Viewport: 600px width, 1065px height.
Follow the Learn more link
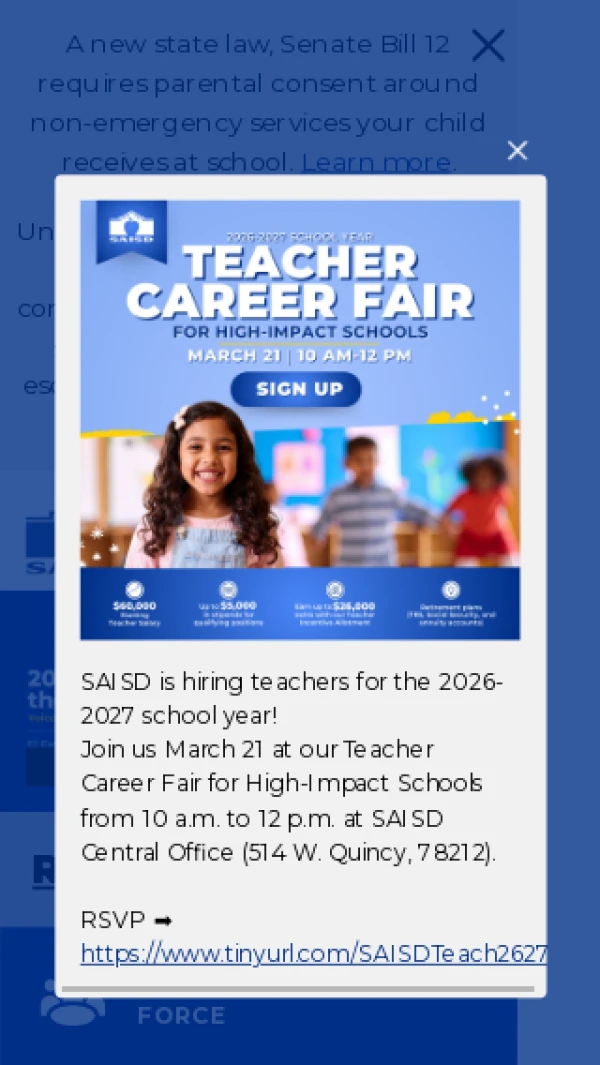tap(376, 162)
